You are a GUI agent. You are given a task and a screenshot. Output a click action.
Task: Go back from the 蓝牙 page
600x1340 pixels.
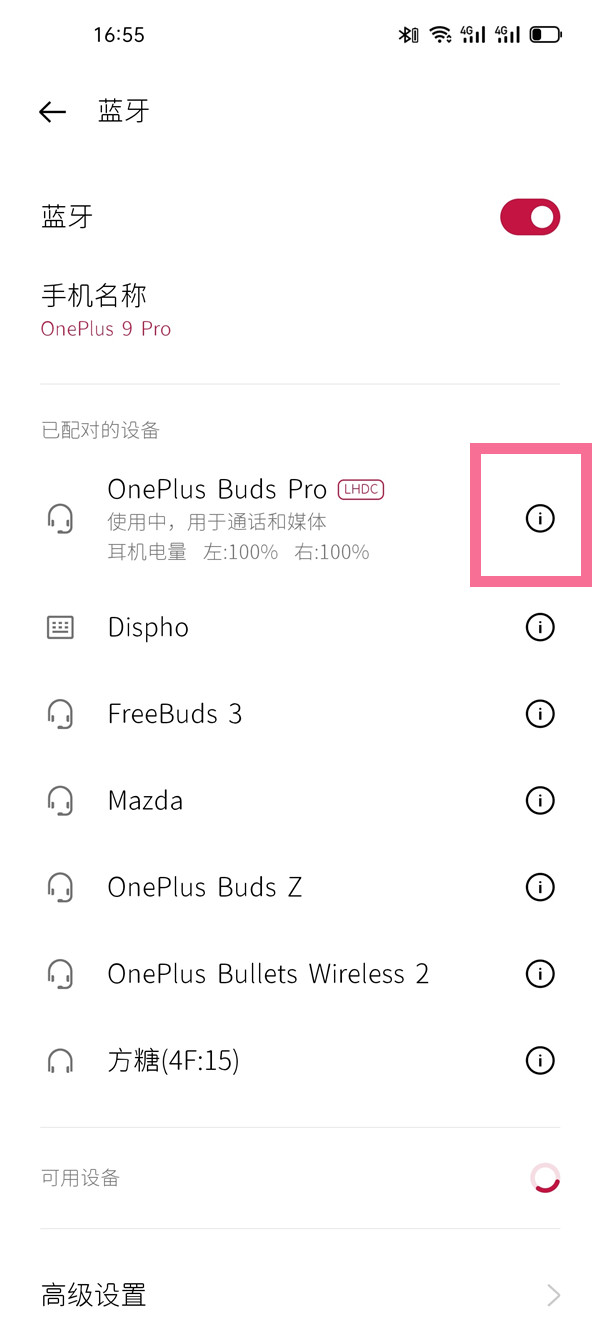pyautogui.click(x=52, y=112)
